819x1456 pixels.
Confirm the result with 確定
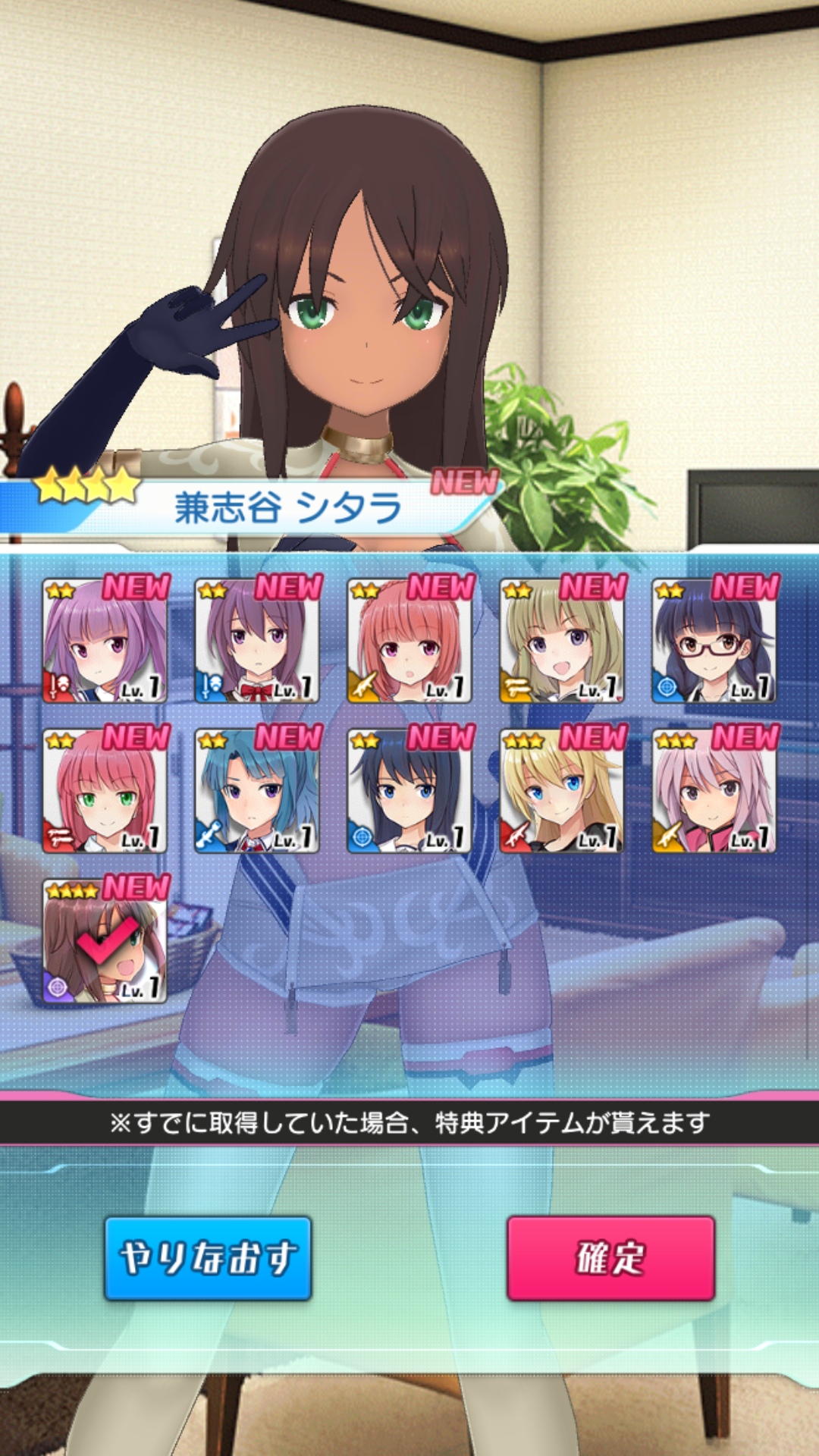[x=610, y=1258]
